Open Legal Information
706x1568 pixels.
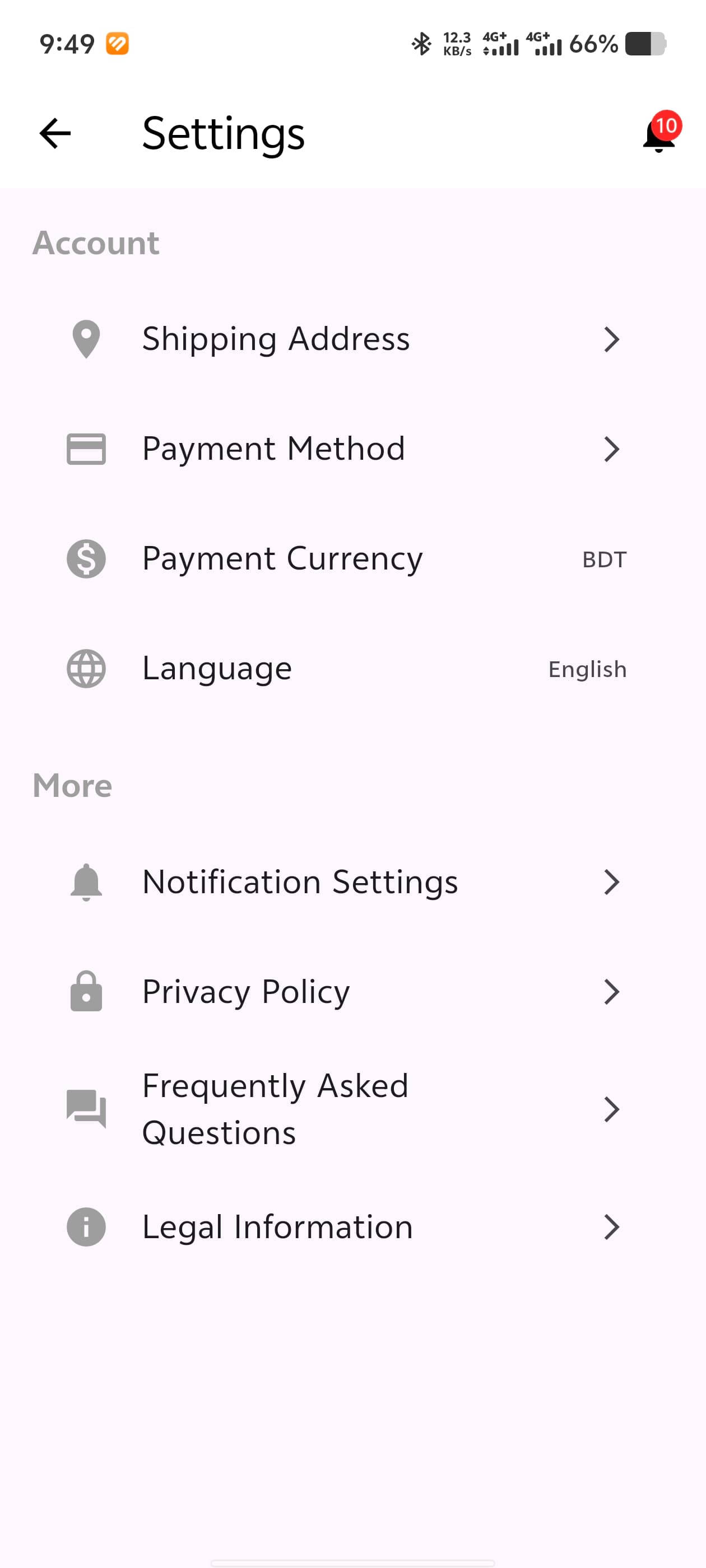pyautogui.click(x=352, y=1226)
